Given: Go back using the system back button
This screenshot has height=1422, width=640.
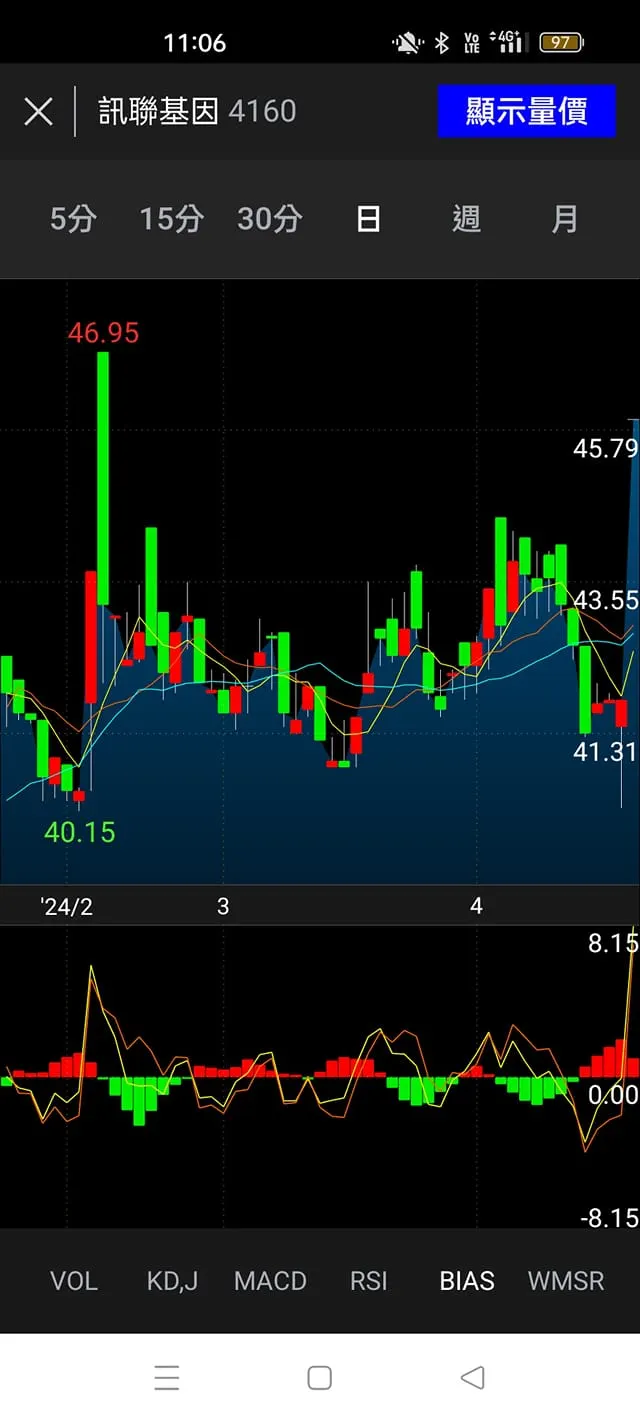Looking at the screenshot, I should [472, 1378].
